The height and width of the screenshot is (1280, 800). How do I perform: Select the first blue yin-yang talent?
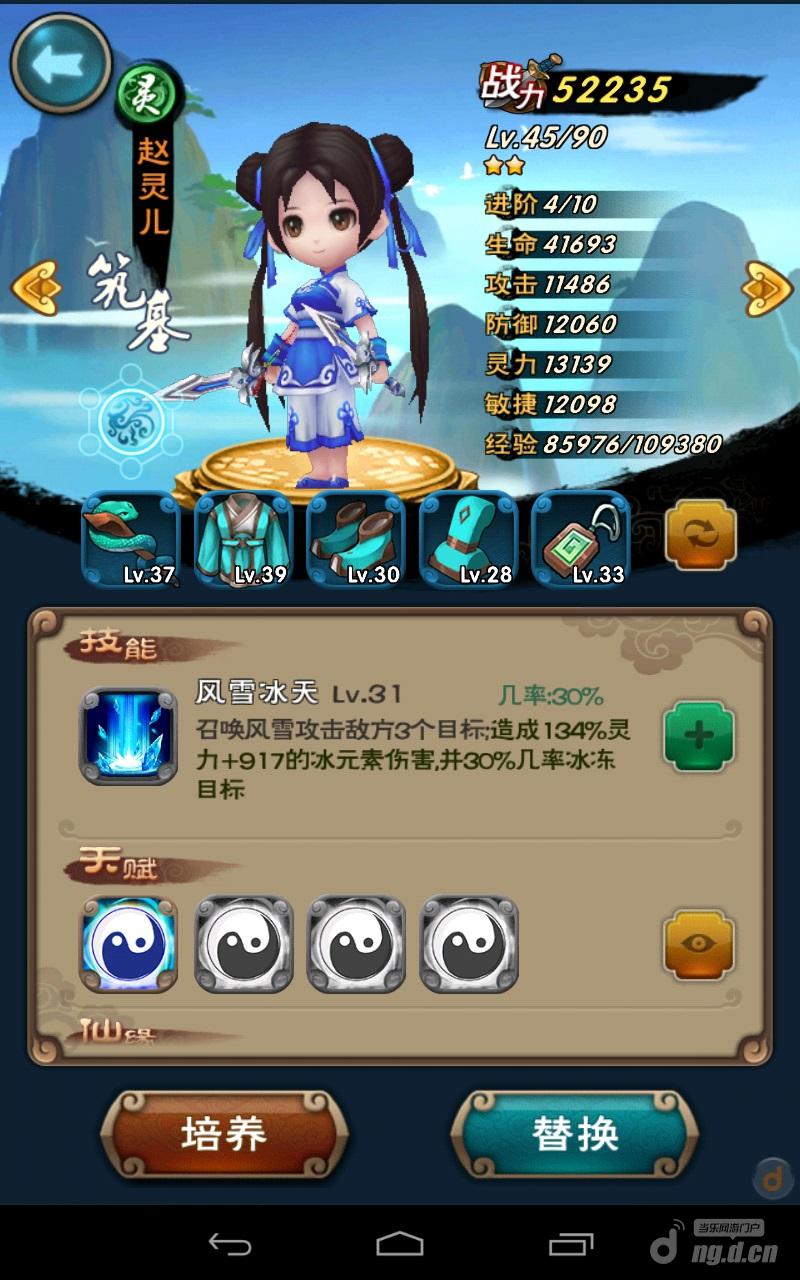coord(128,944)
